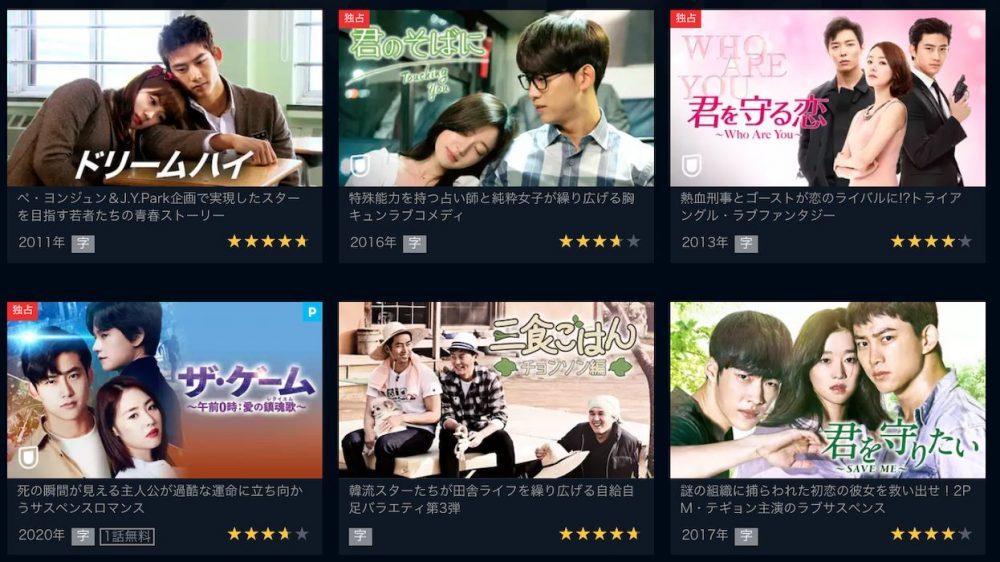Open the ドリームハイ drama card

(x=164, y=100)
